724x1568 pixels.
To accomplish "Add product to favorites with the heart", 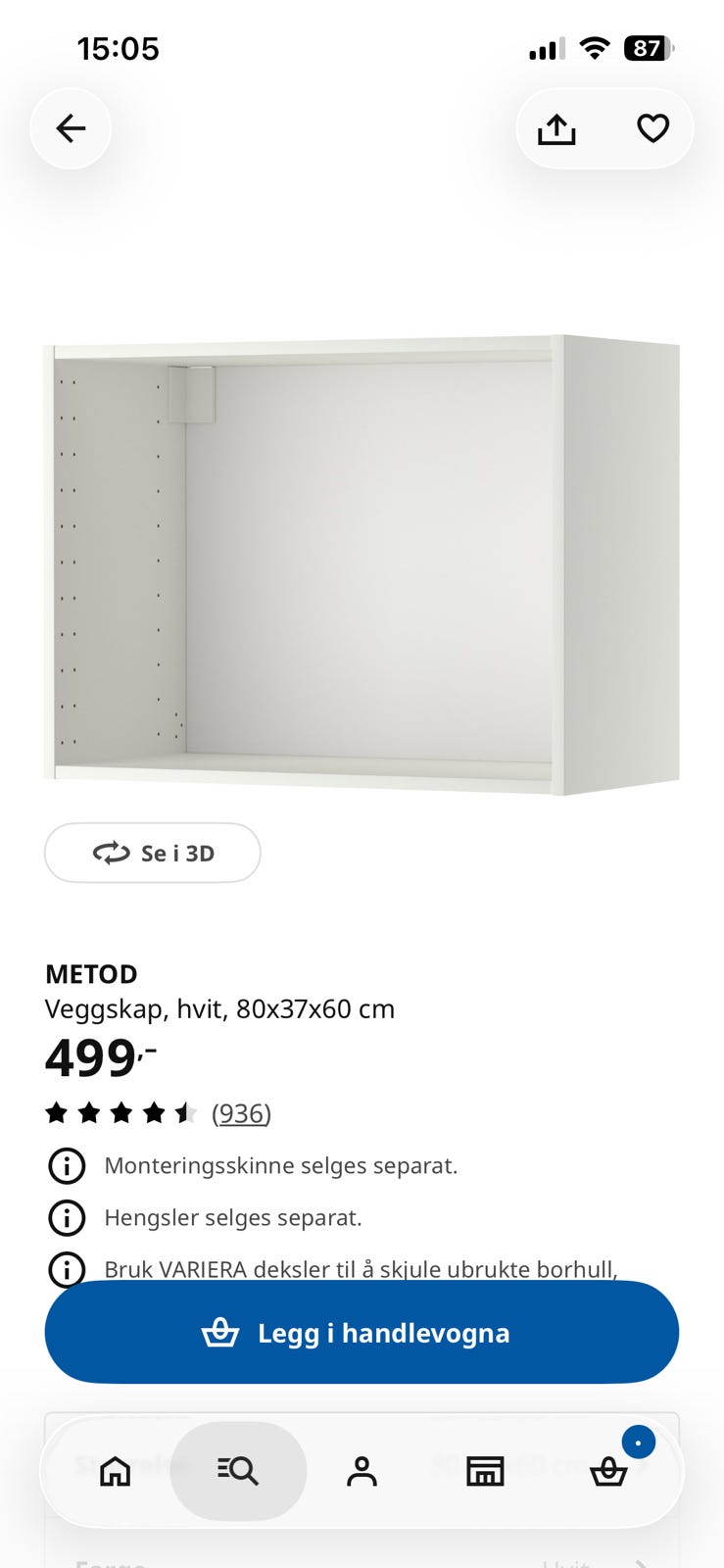I will coord(652,128).
